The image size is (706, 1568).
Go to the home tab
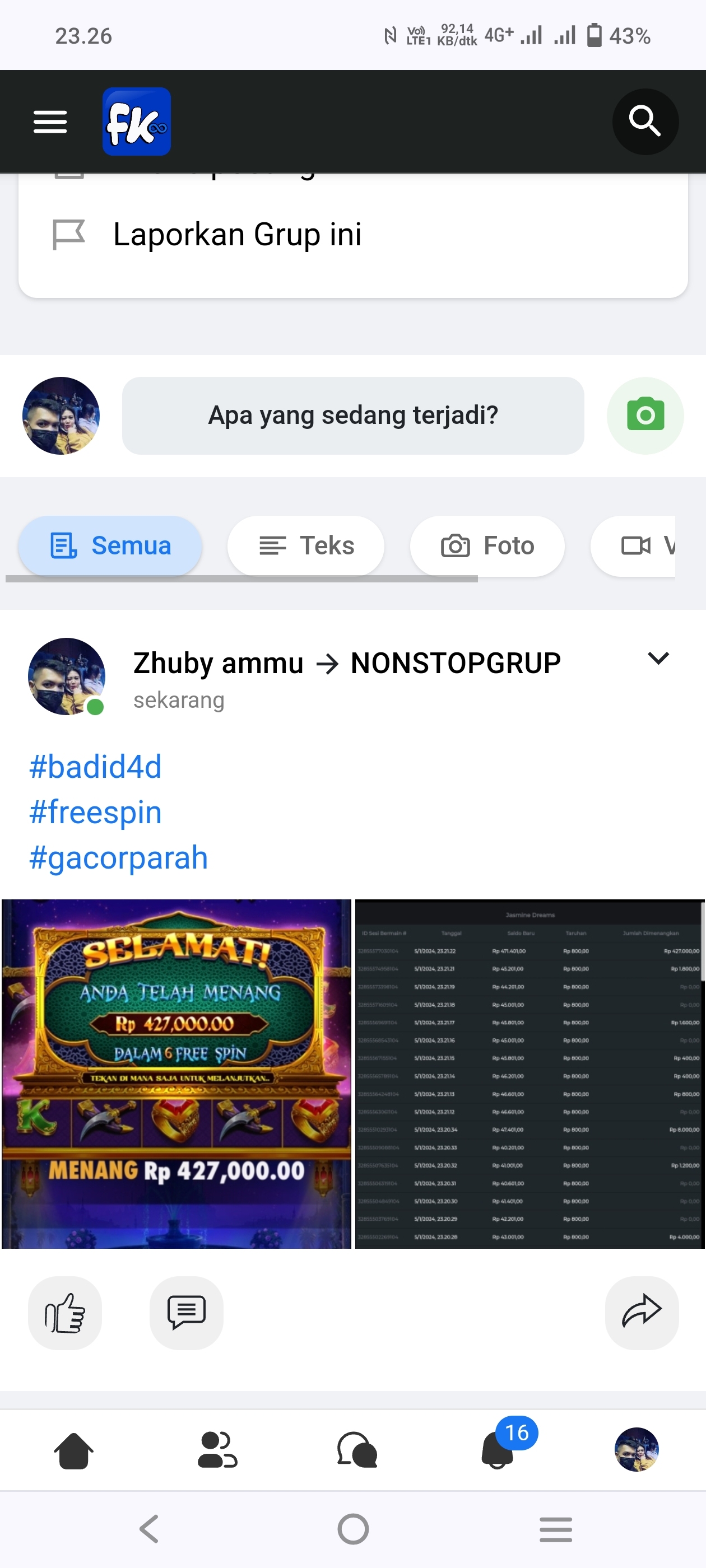(x=74, y=1450)
